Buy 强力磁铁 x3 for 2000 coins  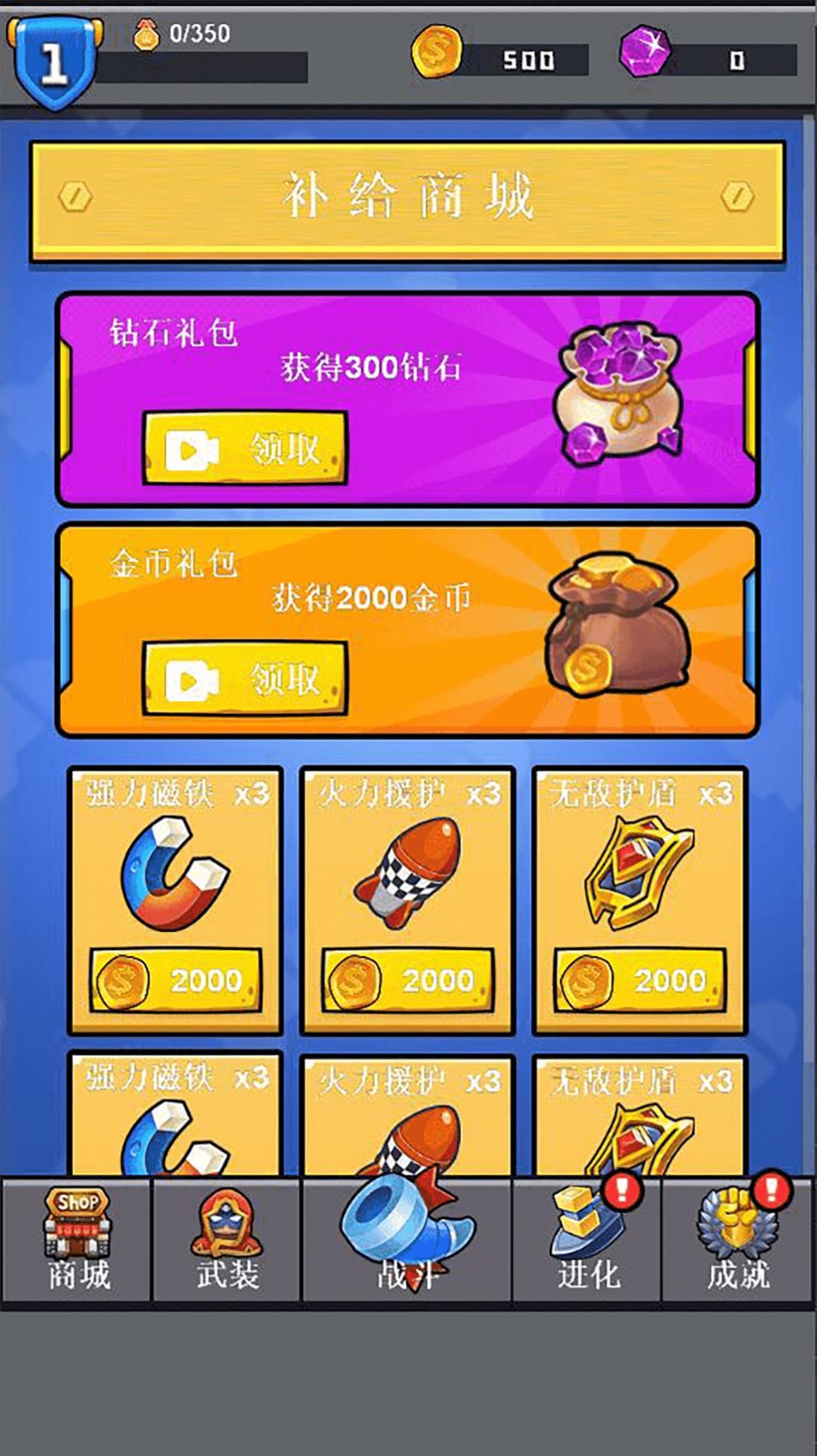(176, 980)
